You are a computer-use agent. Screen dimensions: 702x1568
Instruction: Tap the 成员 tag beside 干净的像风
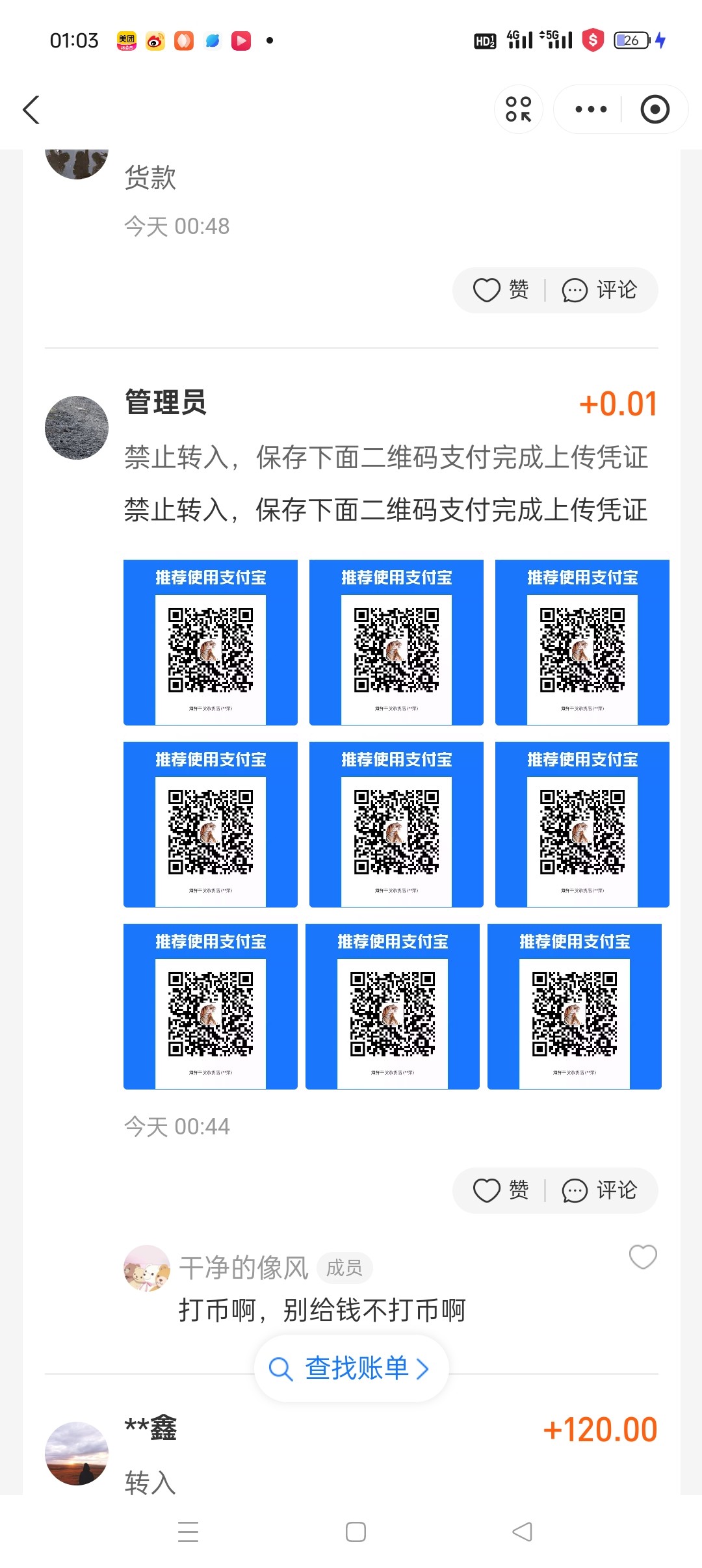344,1266
